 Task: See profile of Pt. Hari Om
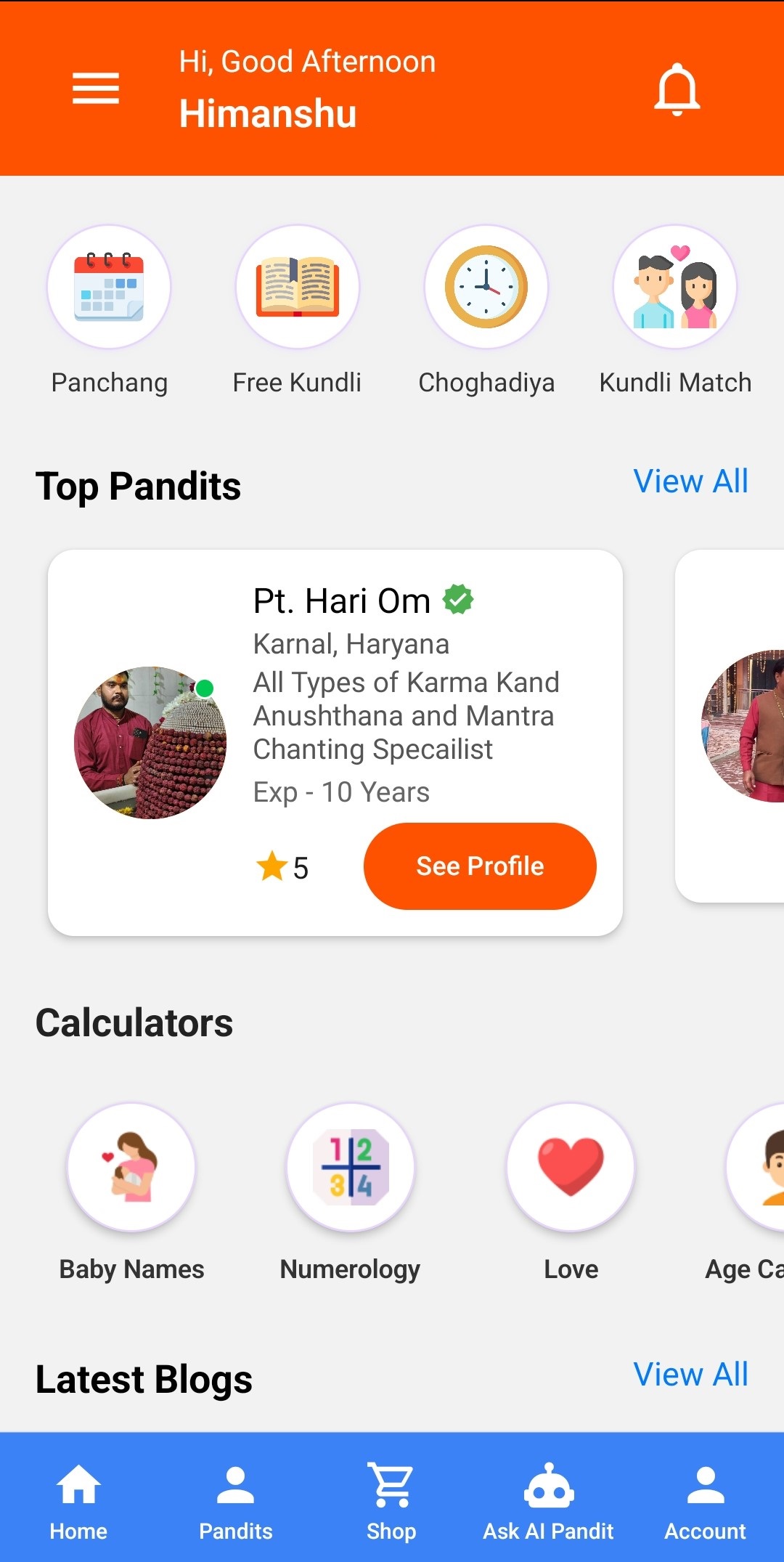480,866
